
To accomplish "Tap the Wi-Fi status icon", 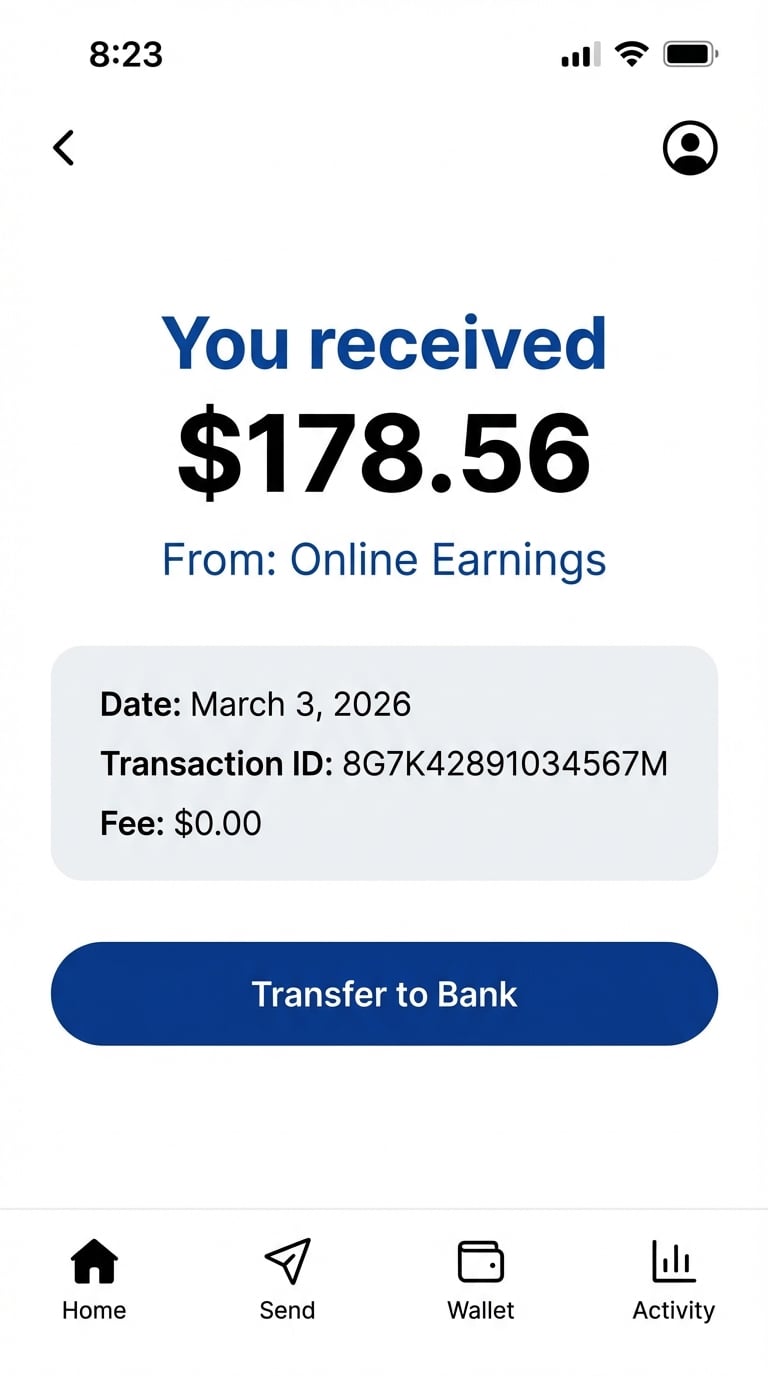I will coord(630,54).
